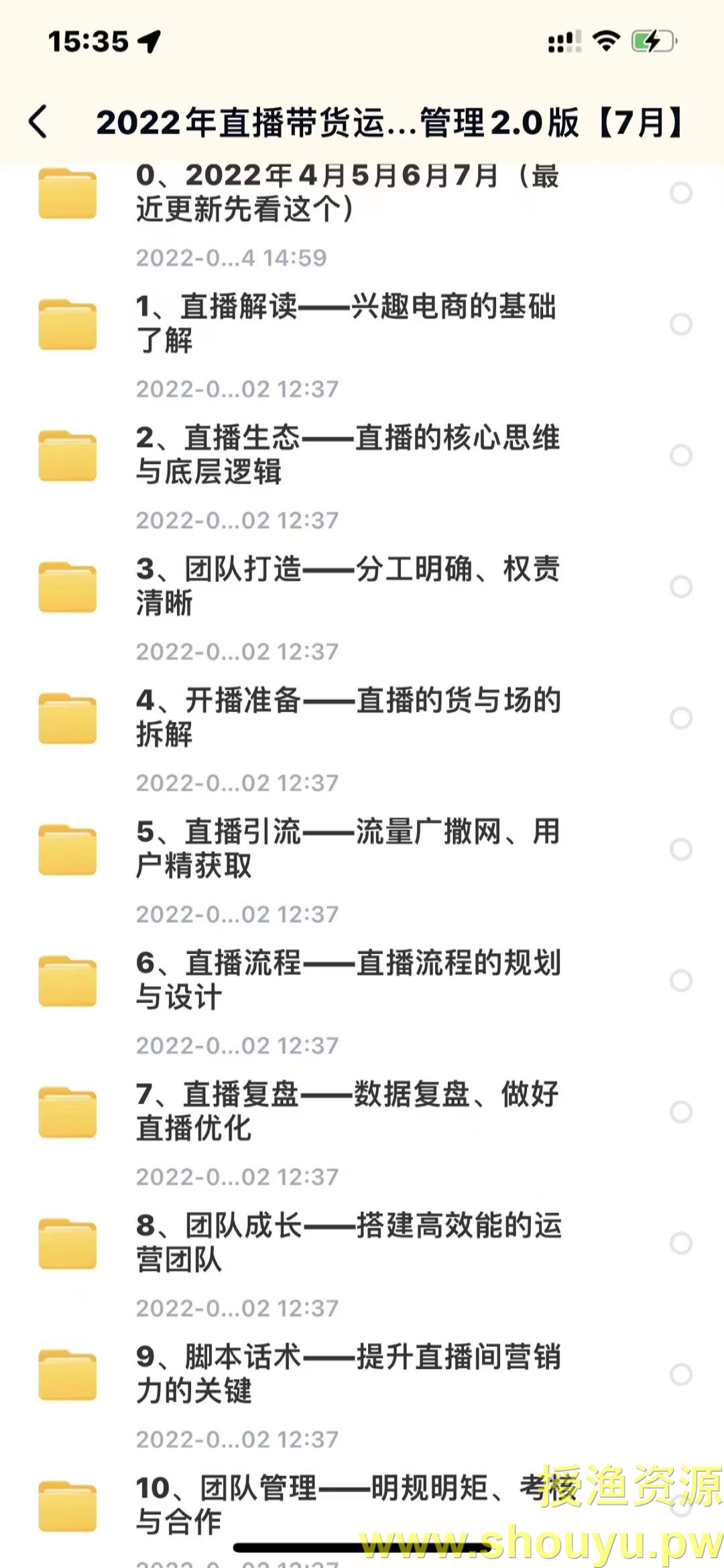Select the circle for folder 1、直播解读
This screenshot has width=724, height=1568.
[x=681, y=324]
